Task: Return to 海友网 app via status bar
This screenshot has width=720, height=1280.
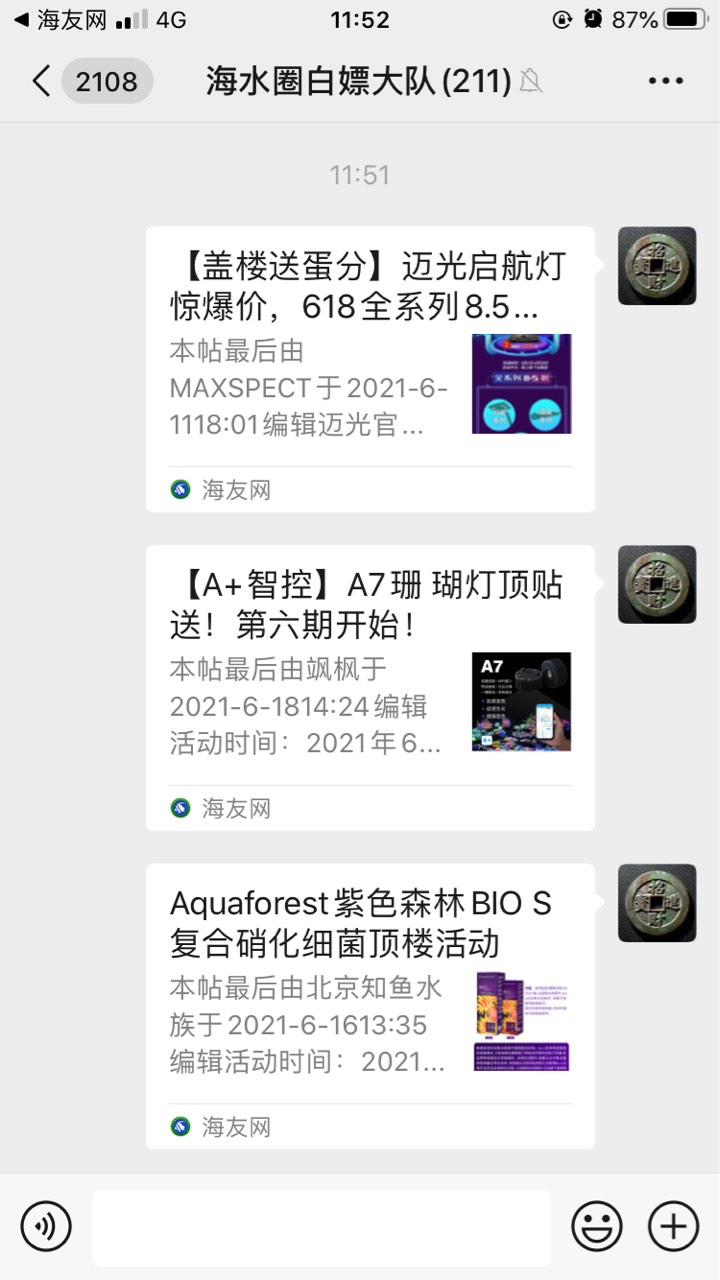Action: (60, 20)
